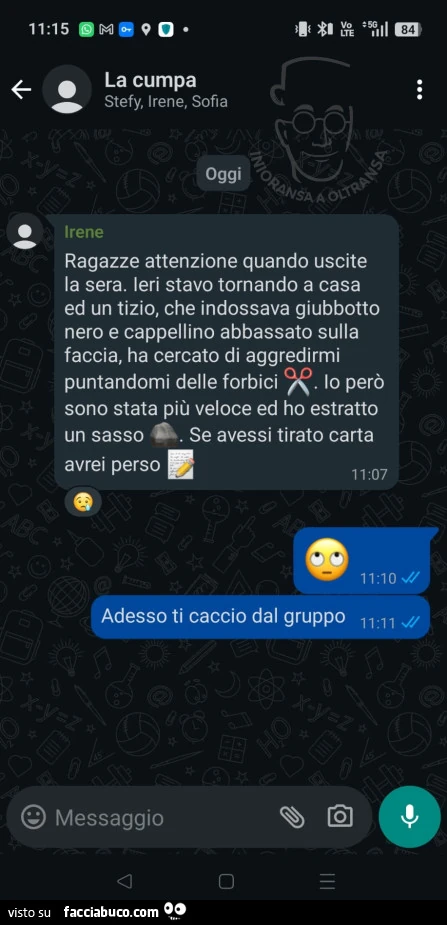
Task: Tap the system home button
Action: point(226,881)
